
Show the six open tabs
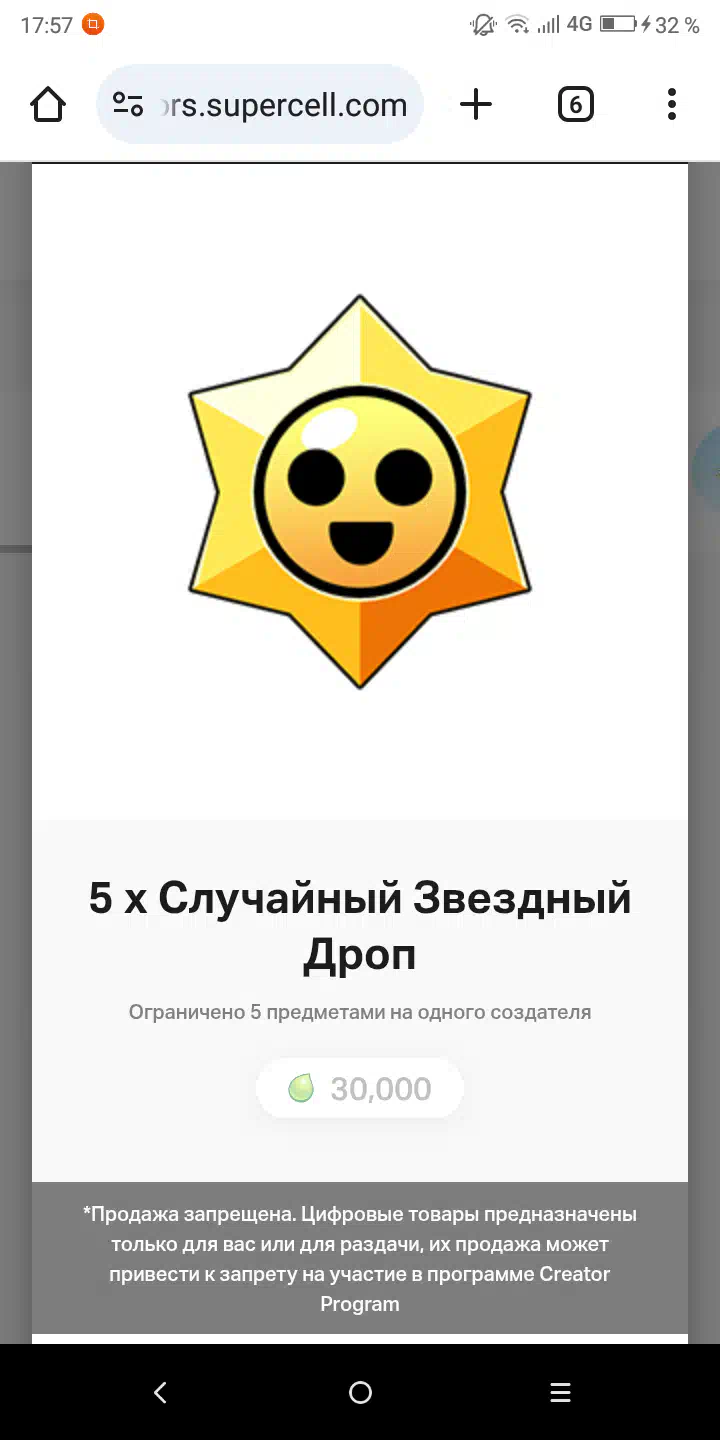click(x=575, y=104)
